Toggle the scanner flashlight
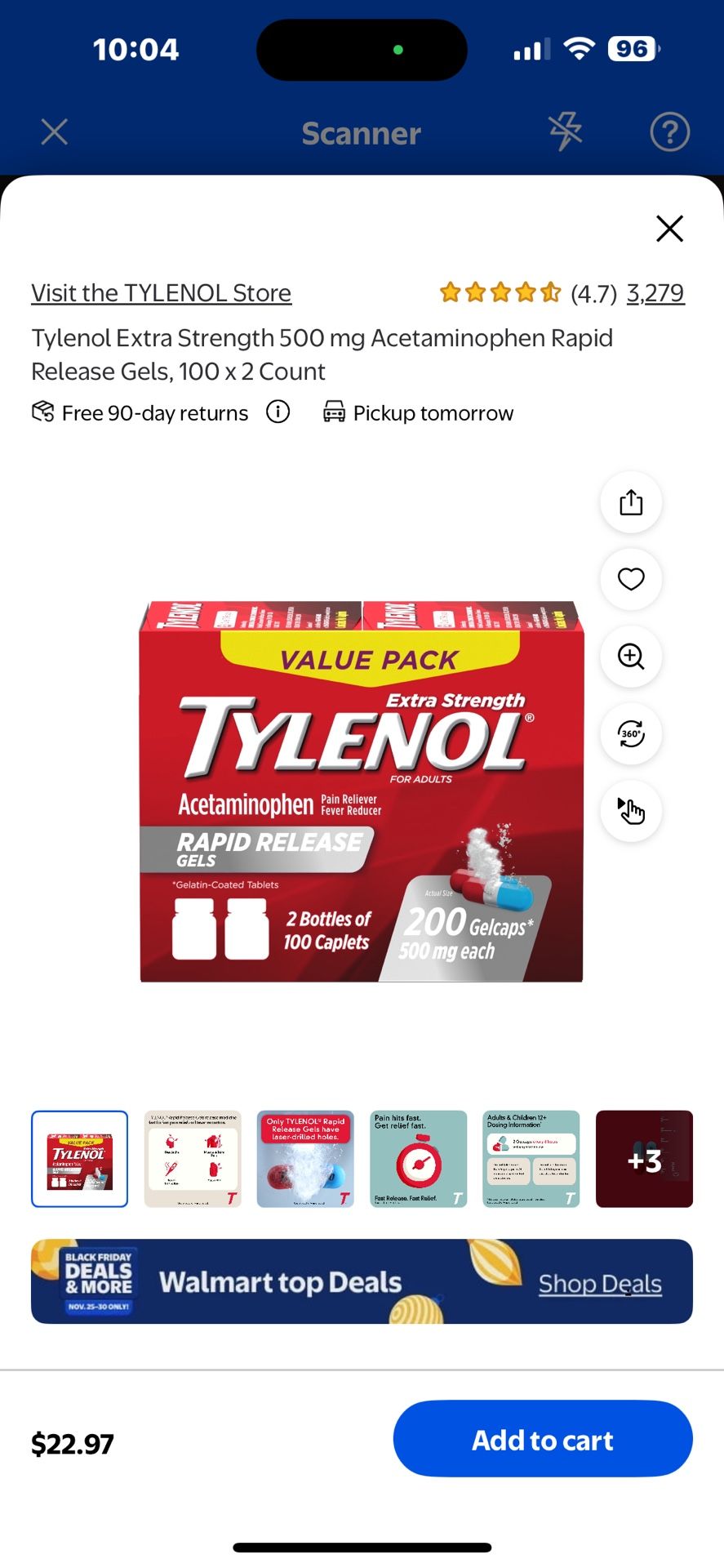 click(565, 131)
